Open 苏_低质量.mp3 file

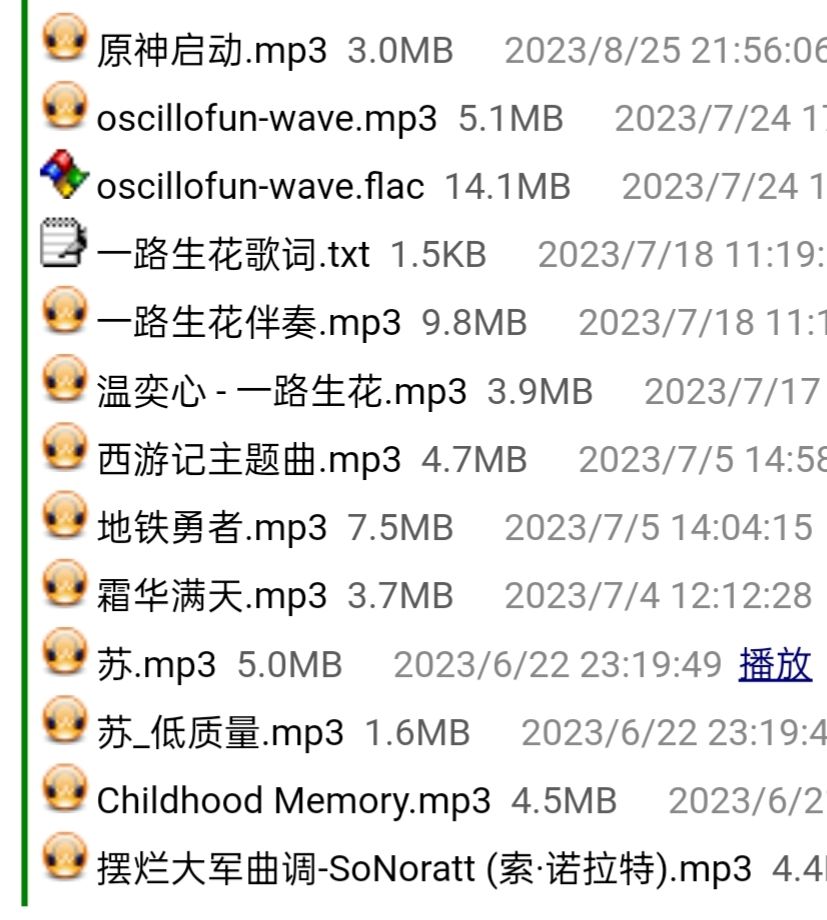[220, 733]
